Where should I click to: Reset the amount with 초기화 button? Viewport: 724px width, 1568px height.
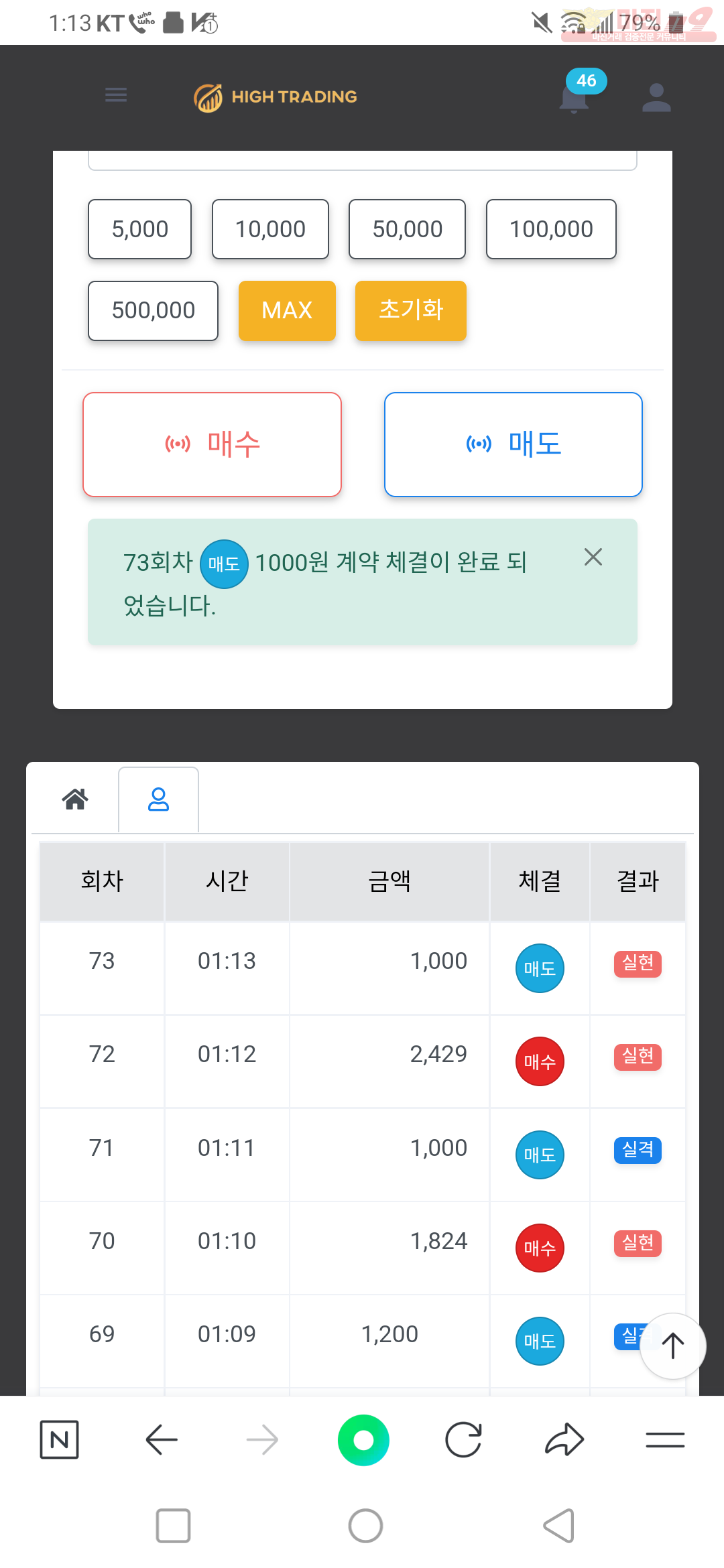[x=411, y=311]
